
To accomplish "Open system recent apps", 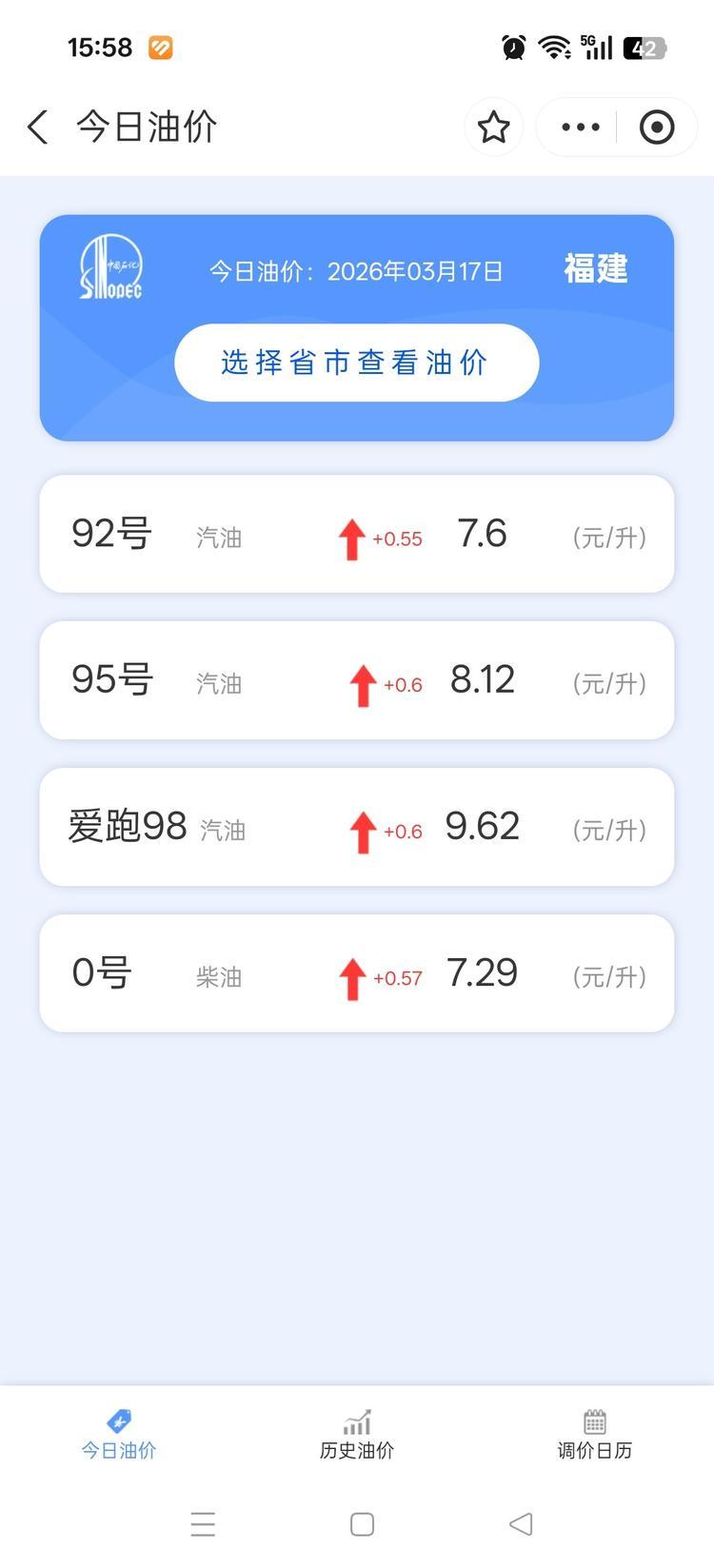I will tap(203, 1524).
